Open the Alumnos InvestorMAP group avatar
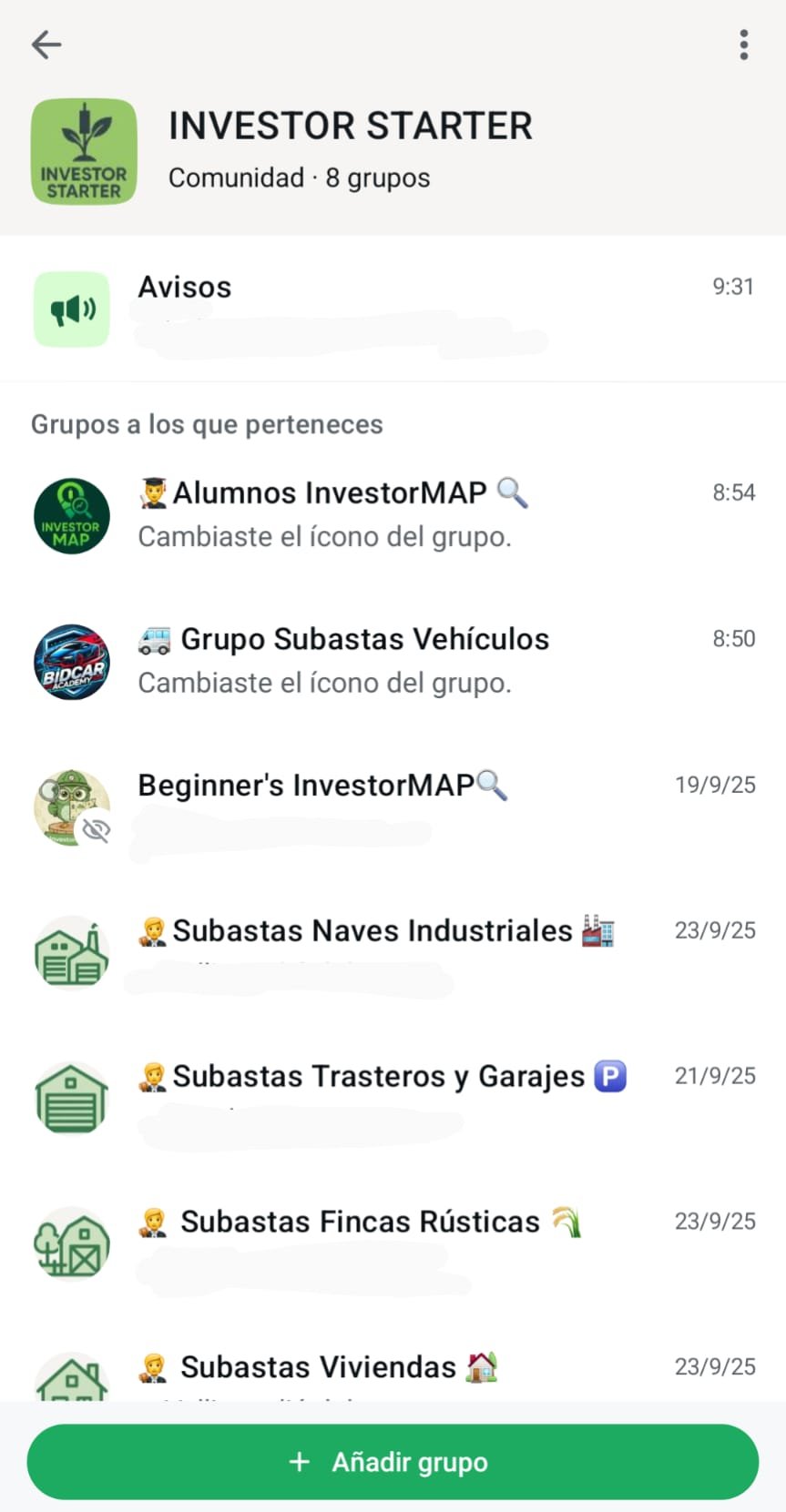 pyautogui.click(x=71, y=515)
